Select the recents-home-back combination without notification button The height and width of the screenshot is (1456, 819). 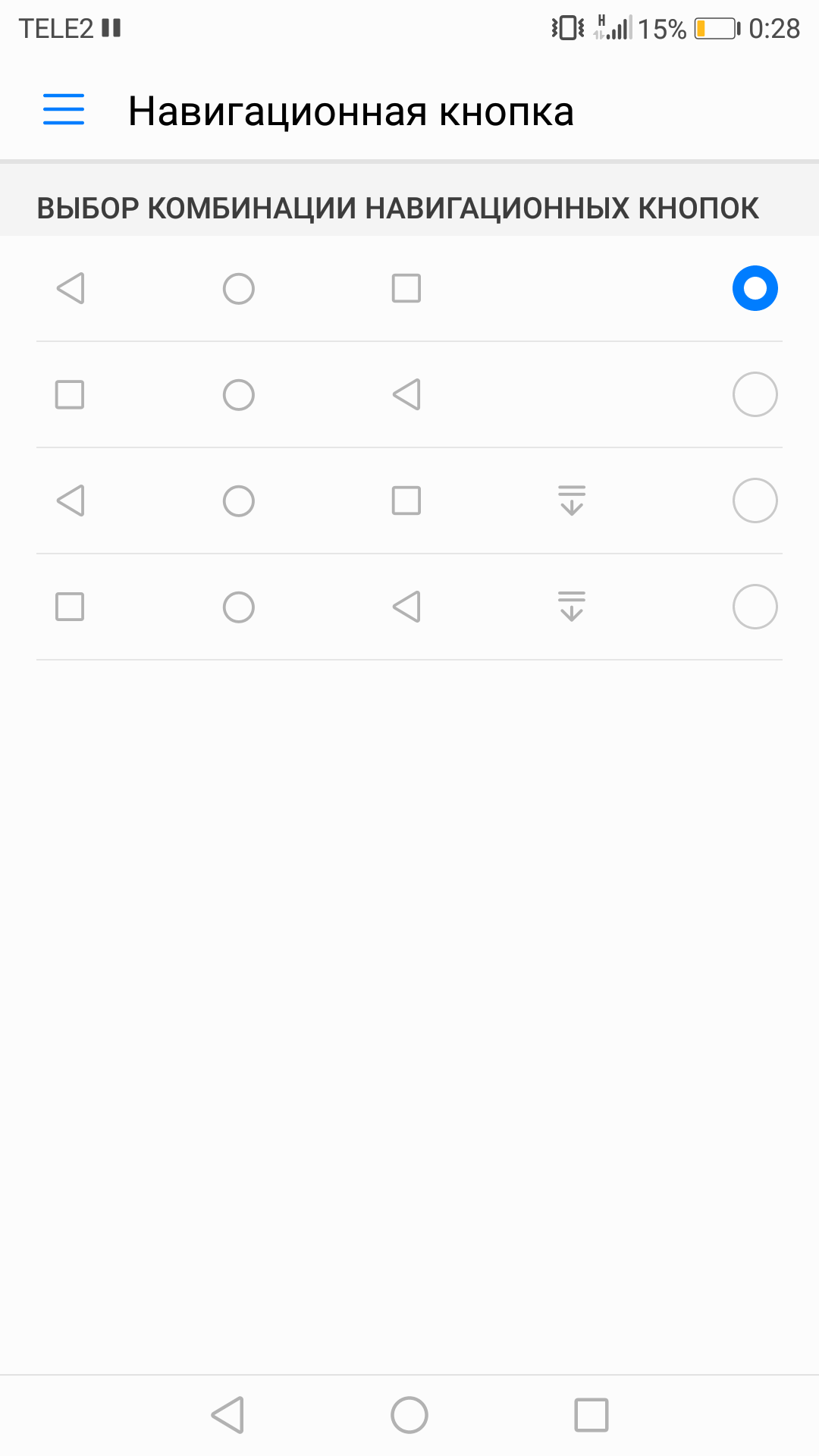409,394
